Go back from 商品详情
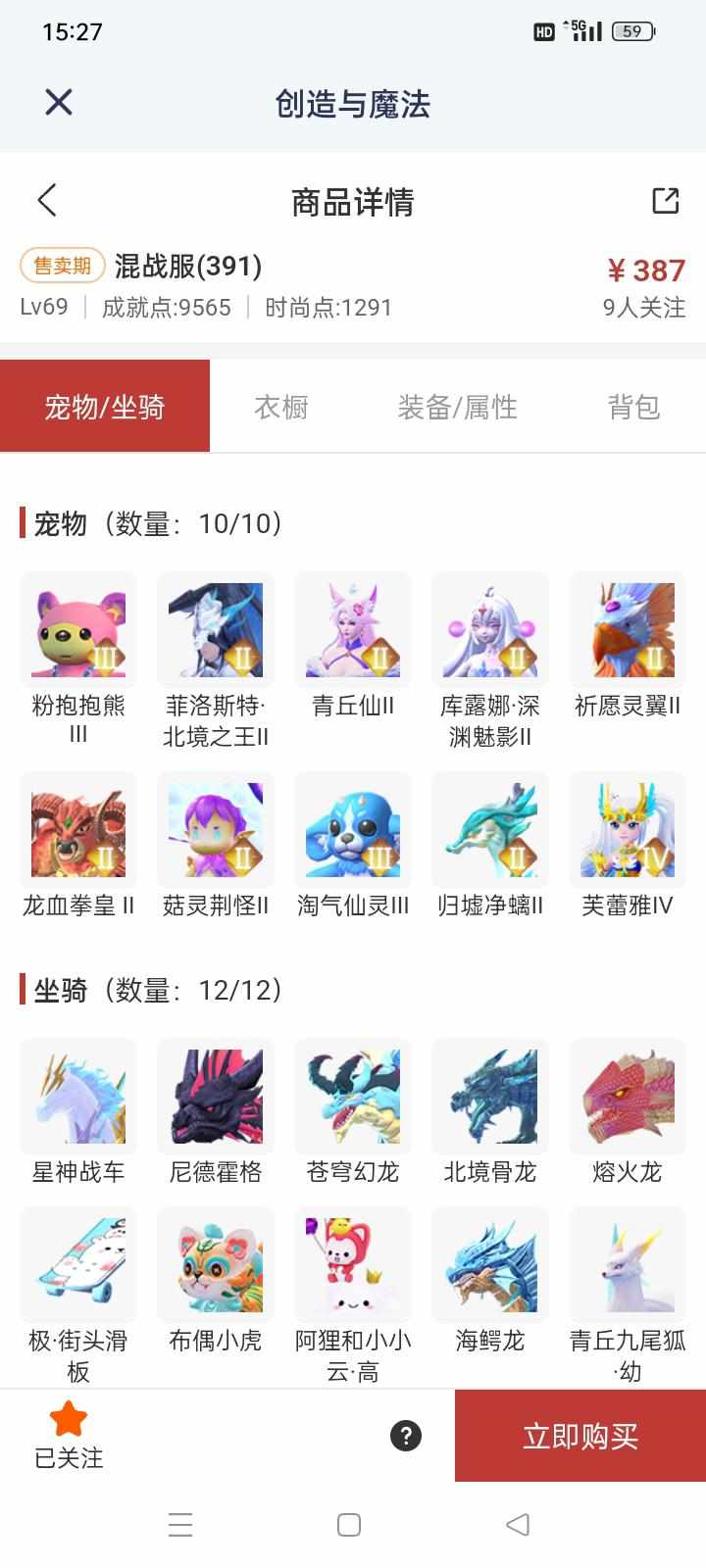The height and width of the screenshot is (1568, 706). pyautogui.click(x=47, y=200)
